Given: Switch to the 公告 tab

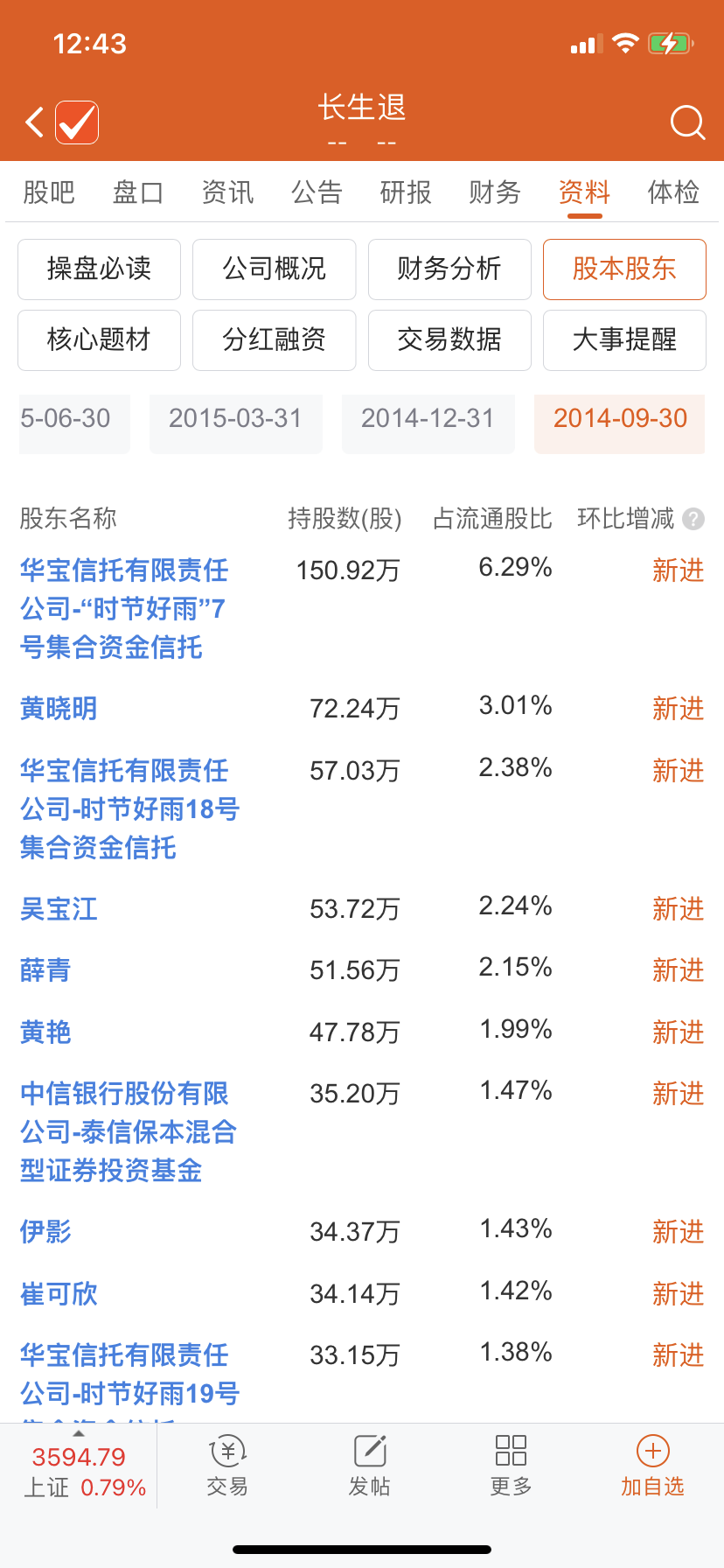Looking at the screenshot, I should (x=317, y=192).
